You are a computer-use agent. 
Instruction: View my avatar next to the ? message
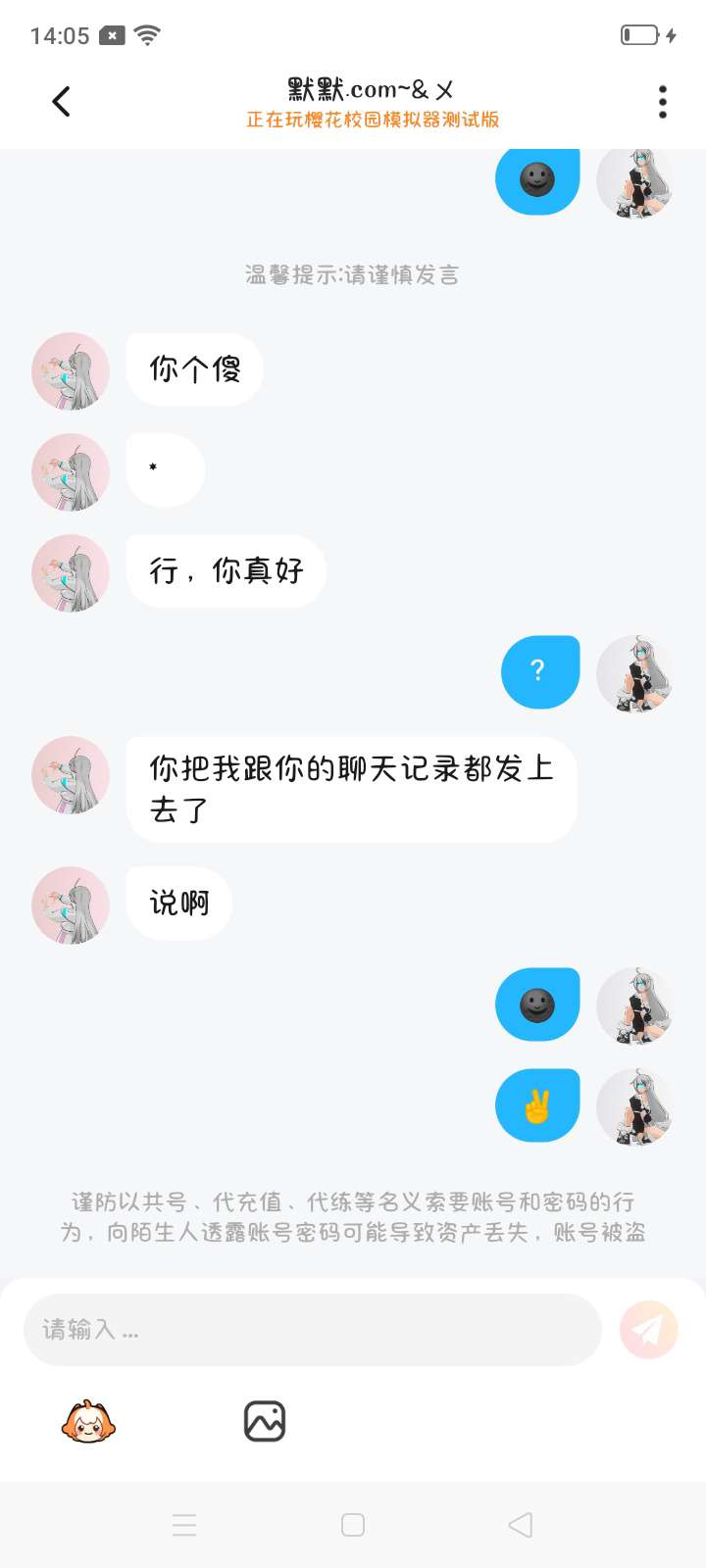point(635,673)
